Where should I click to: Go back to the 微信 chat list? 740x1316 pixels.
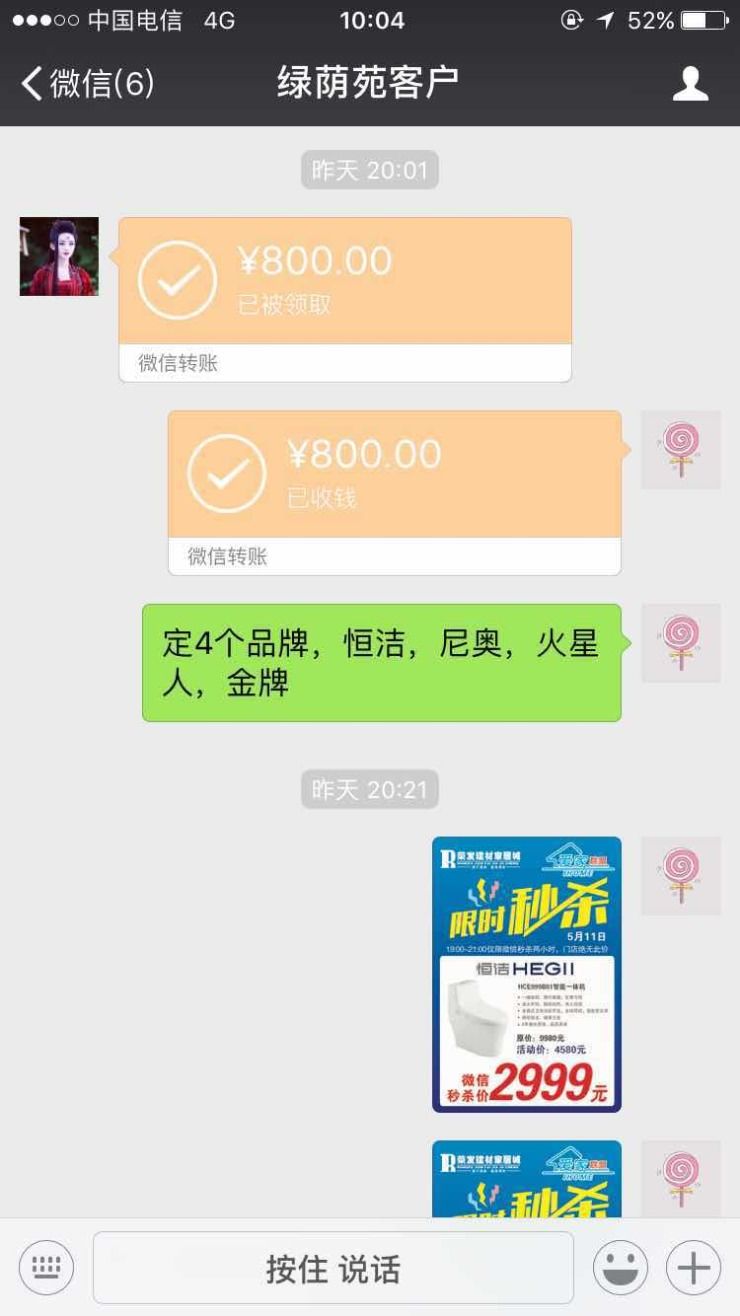click(88, 83)
